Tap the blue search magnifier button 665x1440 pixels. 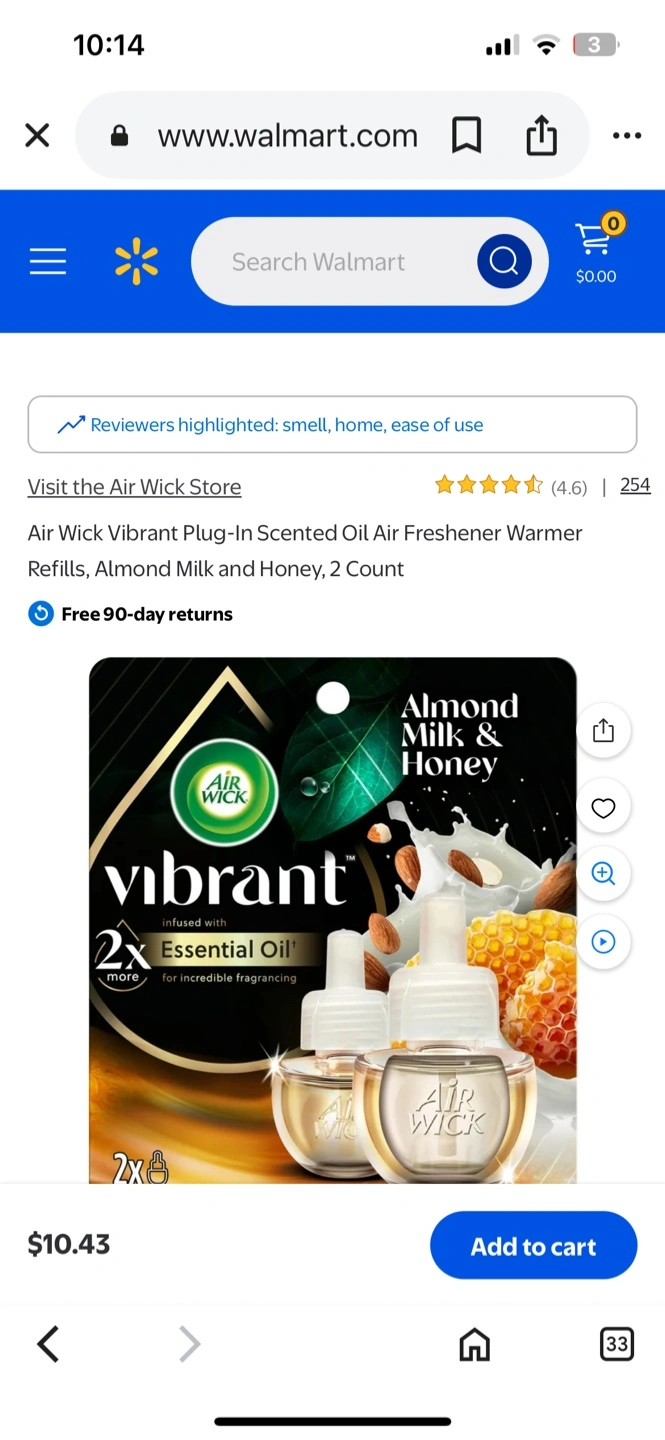(504, 262)
